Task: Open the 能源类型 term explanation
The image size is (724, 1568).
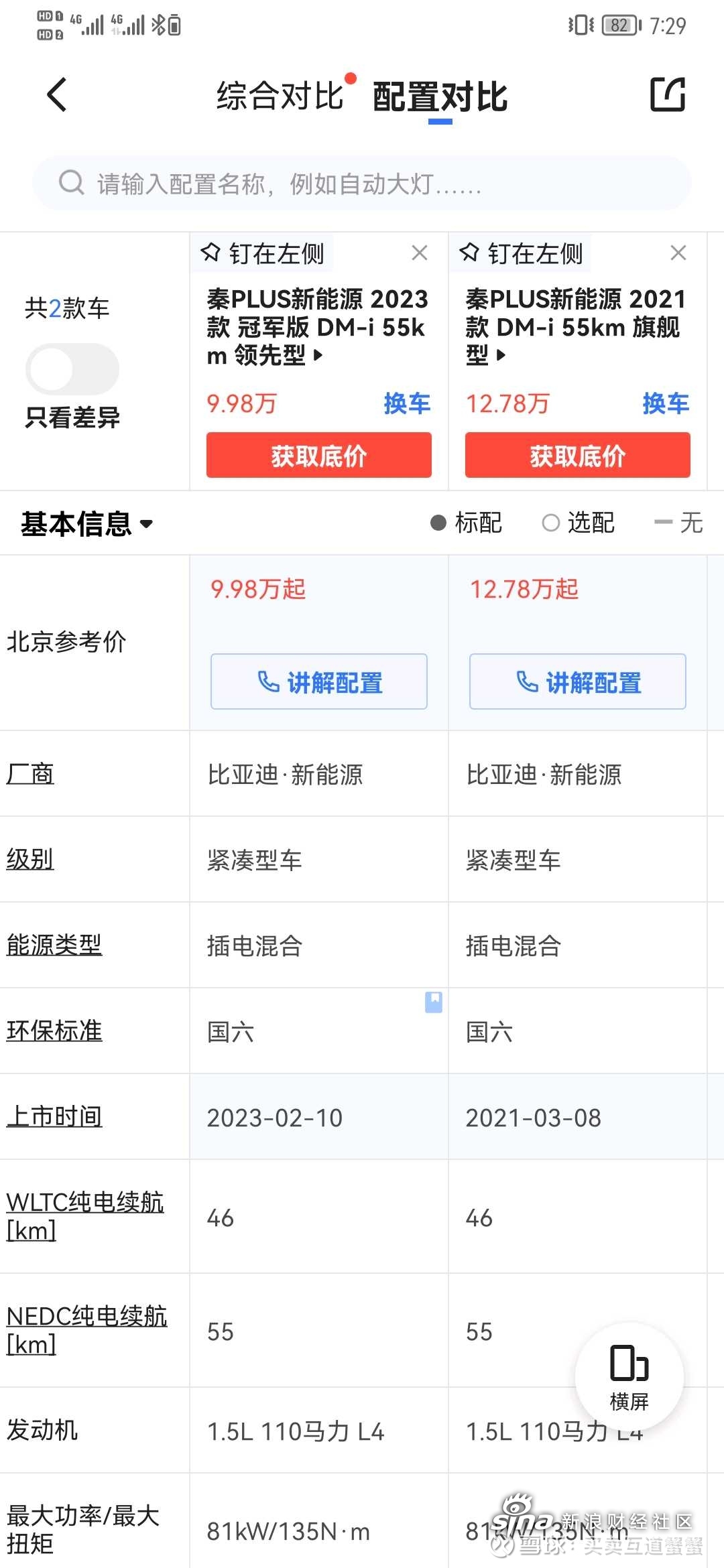Action: [54, 945]
